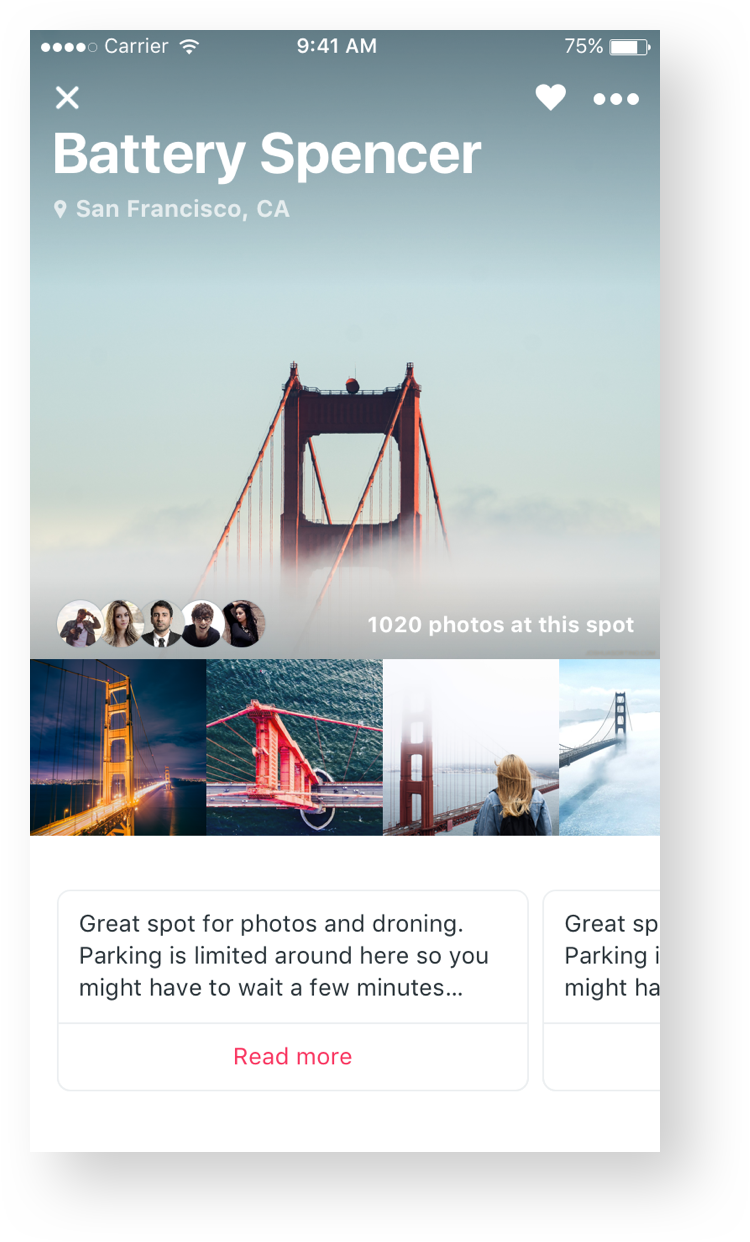The width and height of the screenshot is (750, 1242).
Task: View the row of photographer avatars
Action: pos(161,624)
